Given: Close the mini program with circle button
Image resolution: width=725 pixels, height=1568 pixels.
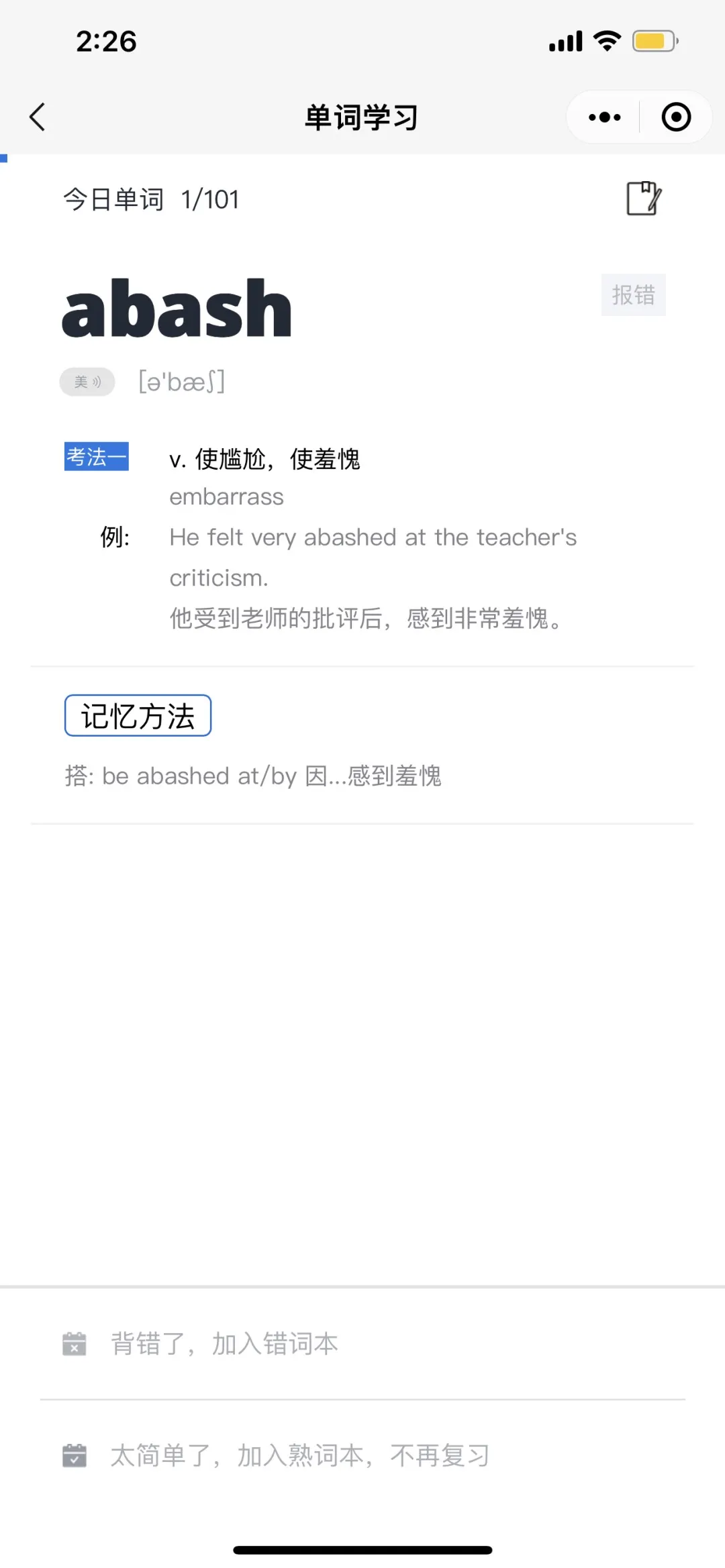Looking at the screenshot, I should click(675, 117).
